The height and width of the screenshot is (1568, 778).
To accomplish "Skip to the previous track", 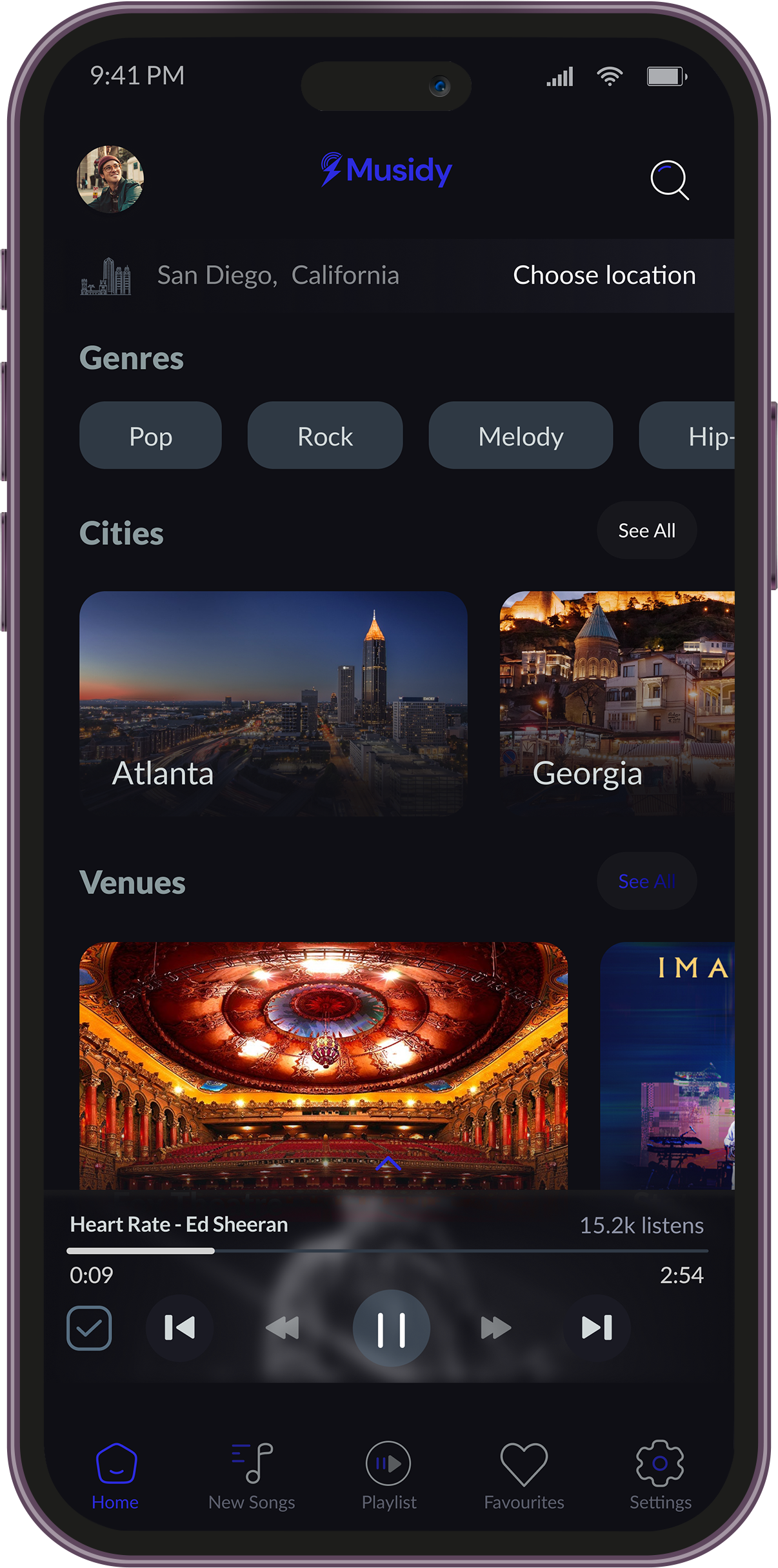I will (179, 1327).
